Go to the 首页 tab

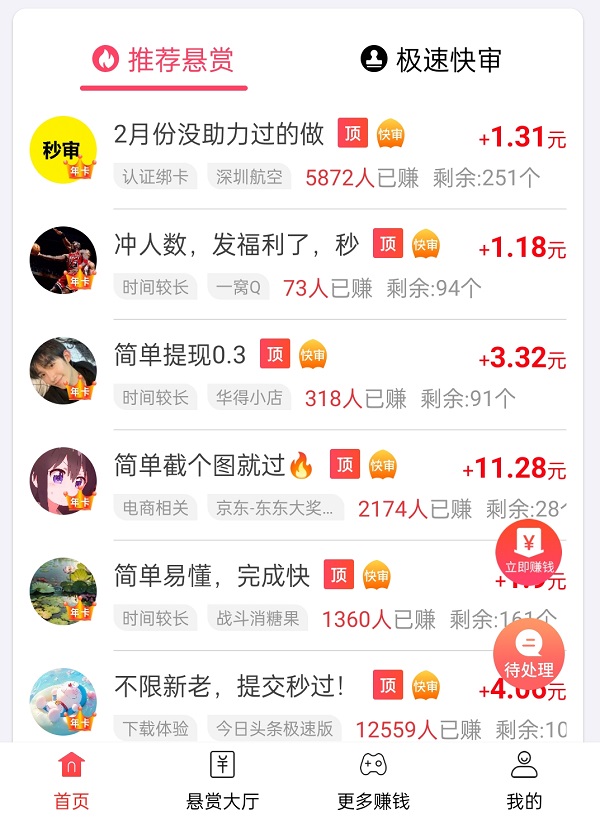point(71,781)
